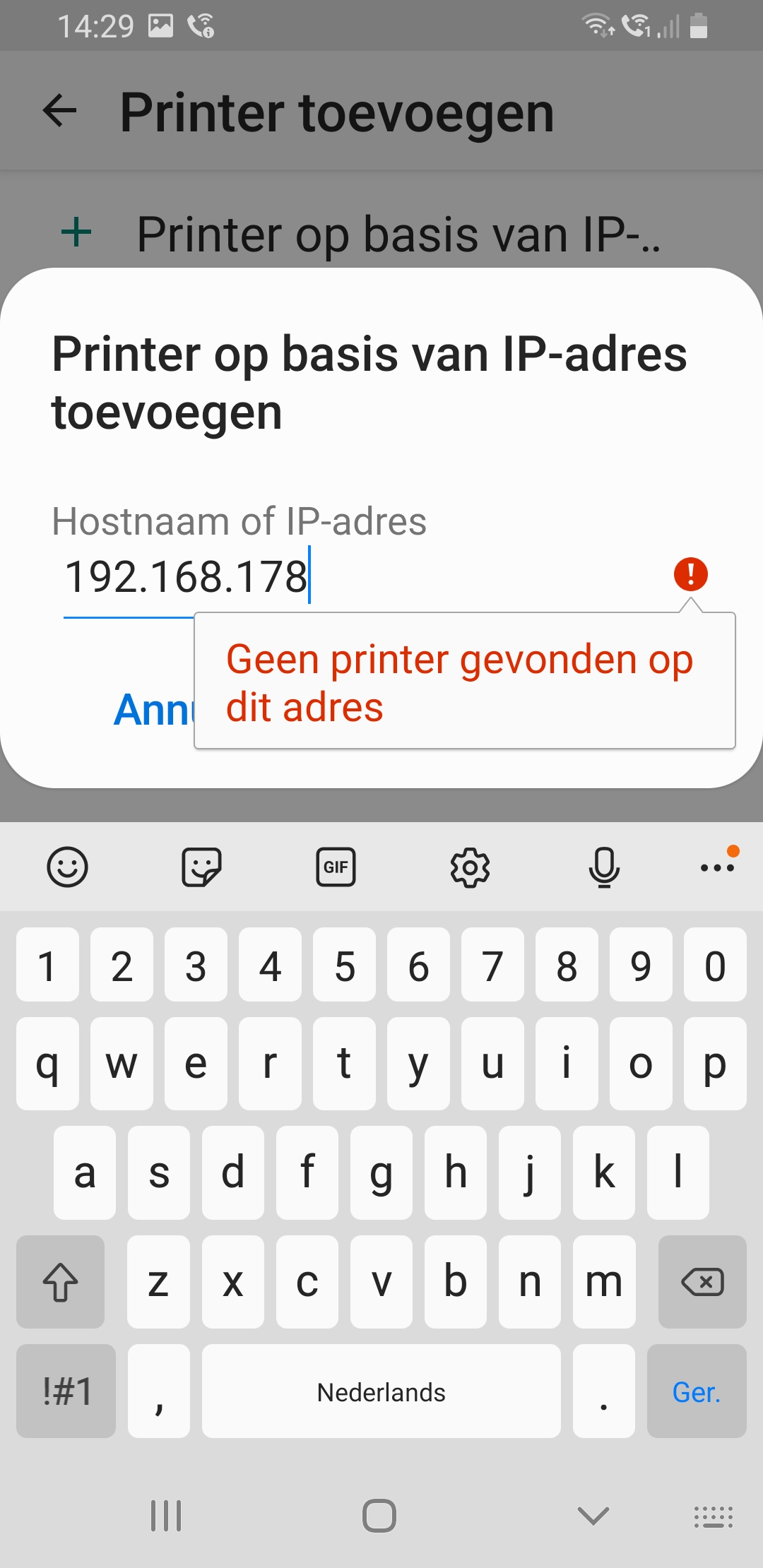Open the keyboard sticker panel
This screenshot has height=1568, width=763.
click(201, 867)
